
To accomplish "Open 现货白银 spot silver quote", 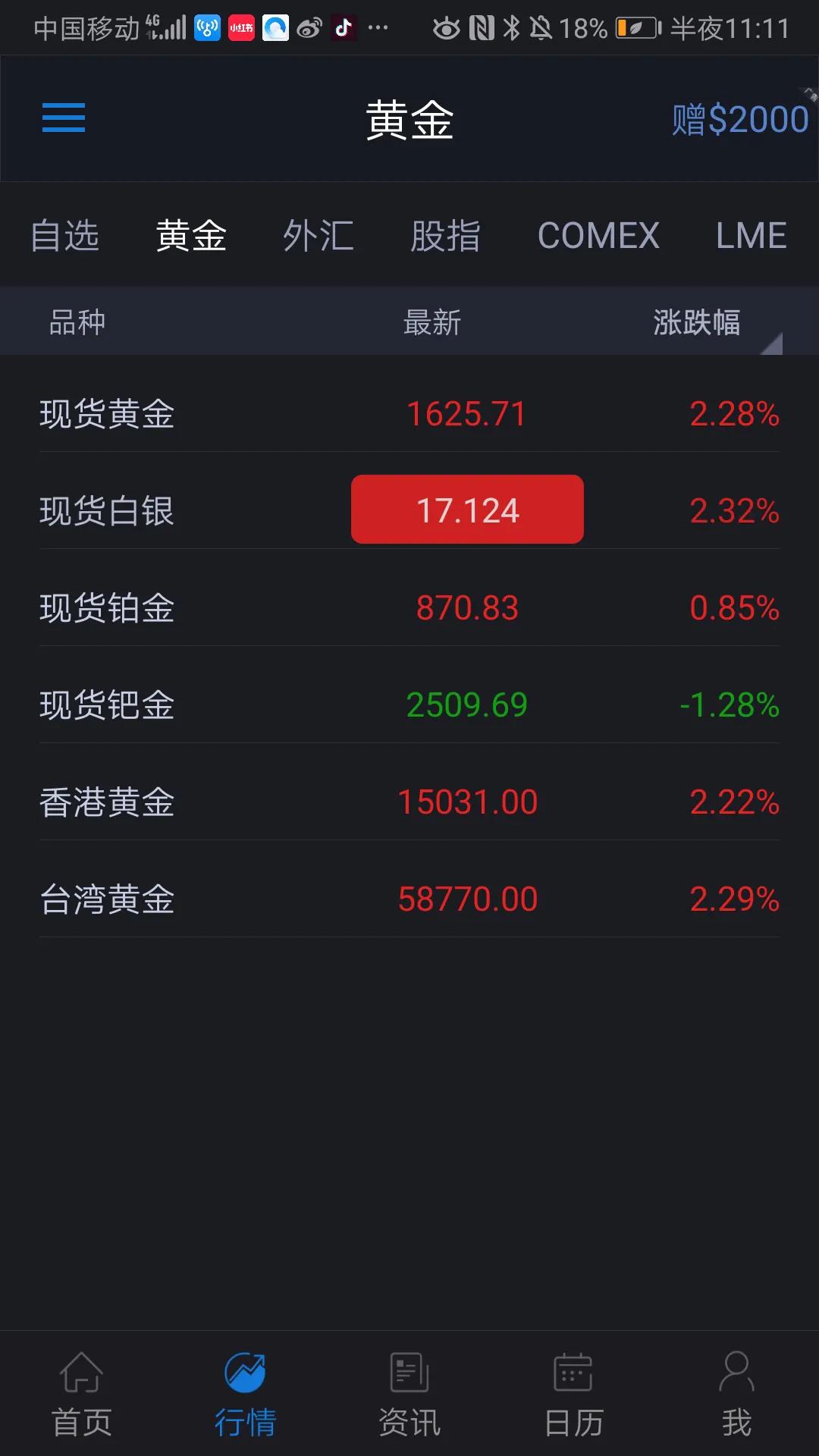I will click(x=409, y=510).
